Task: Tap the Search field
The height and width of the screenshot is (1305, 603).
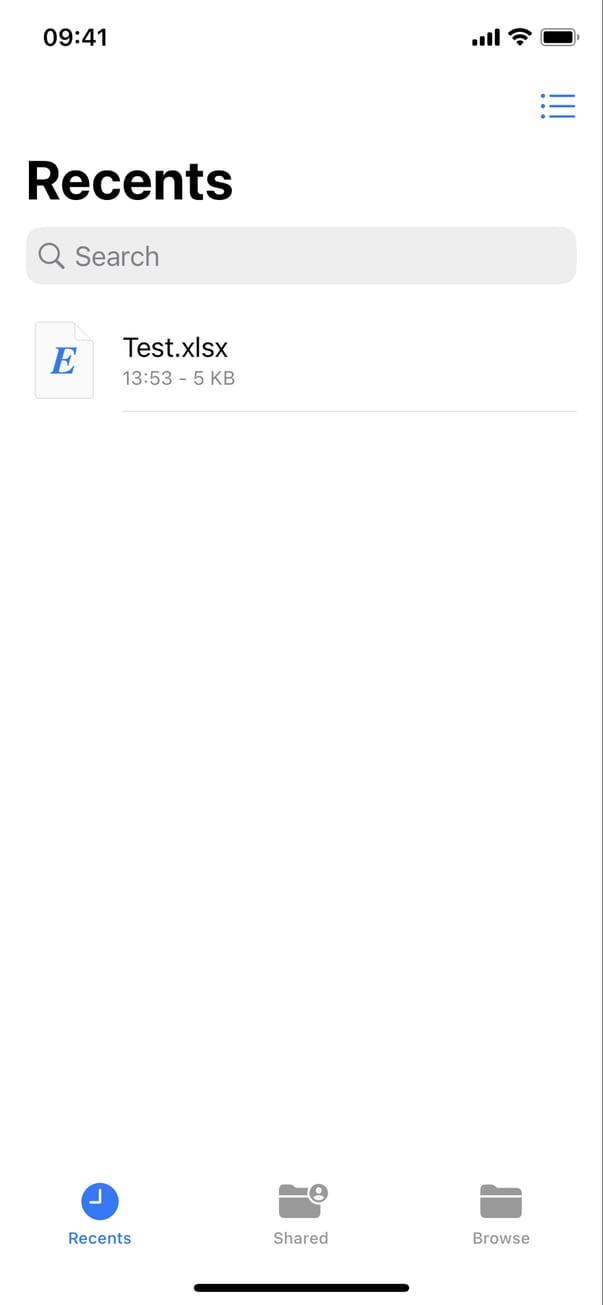Action: (301, 256)
